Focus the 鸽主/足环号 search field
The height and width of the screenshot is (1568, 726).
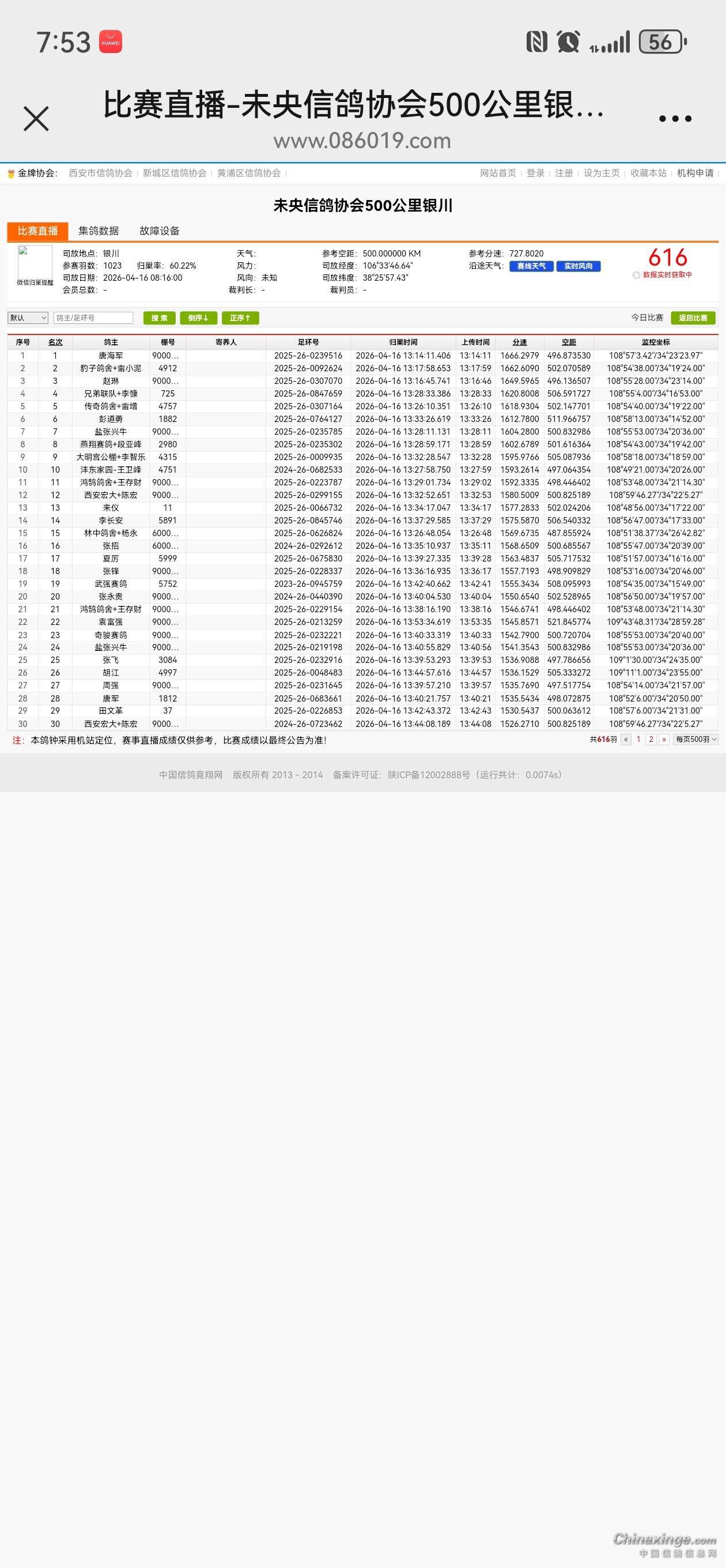[93, 318]
